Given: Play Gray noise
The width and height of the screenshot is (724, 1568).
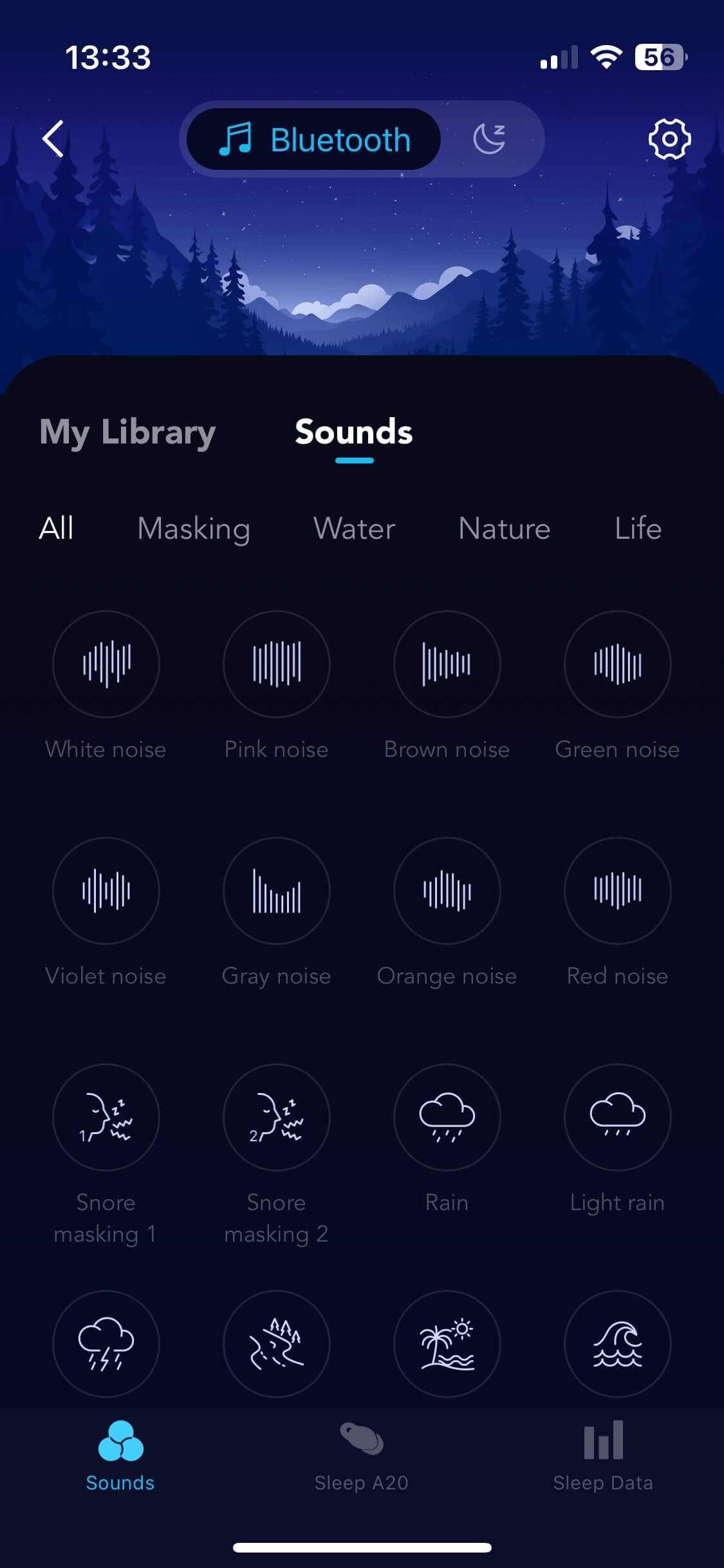Looking at the screenshot, I should tap(277, 891).
